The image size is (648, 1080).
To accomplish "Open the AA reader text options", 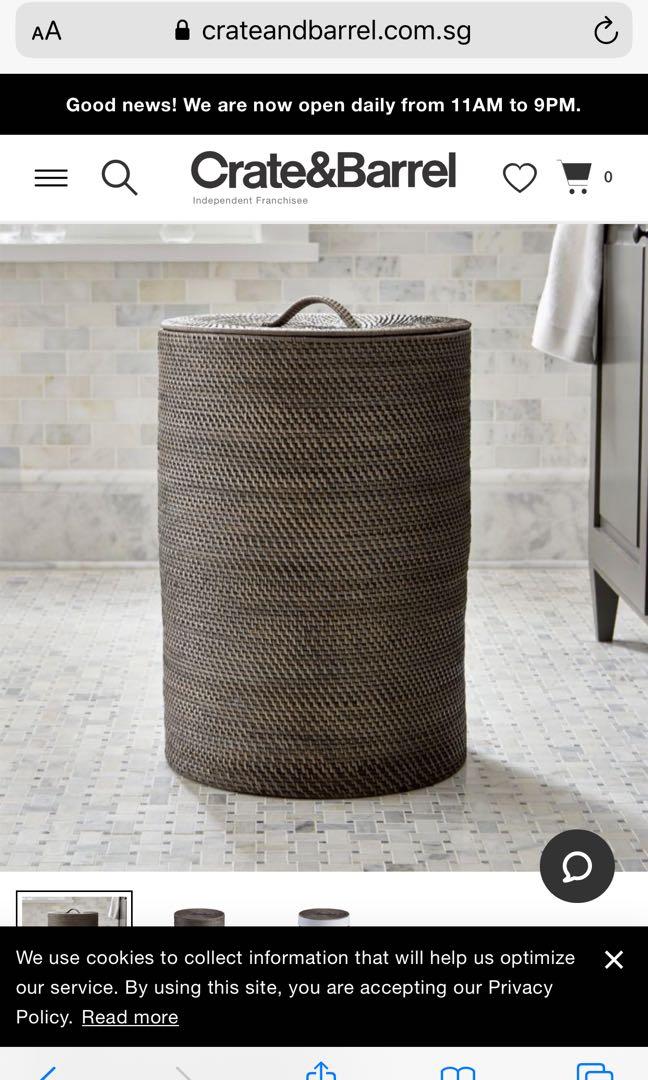I will 46,31.
